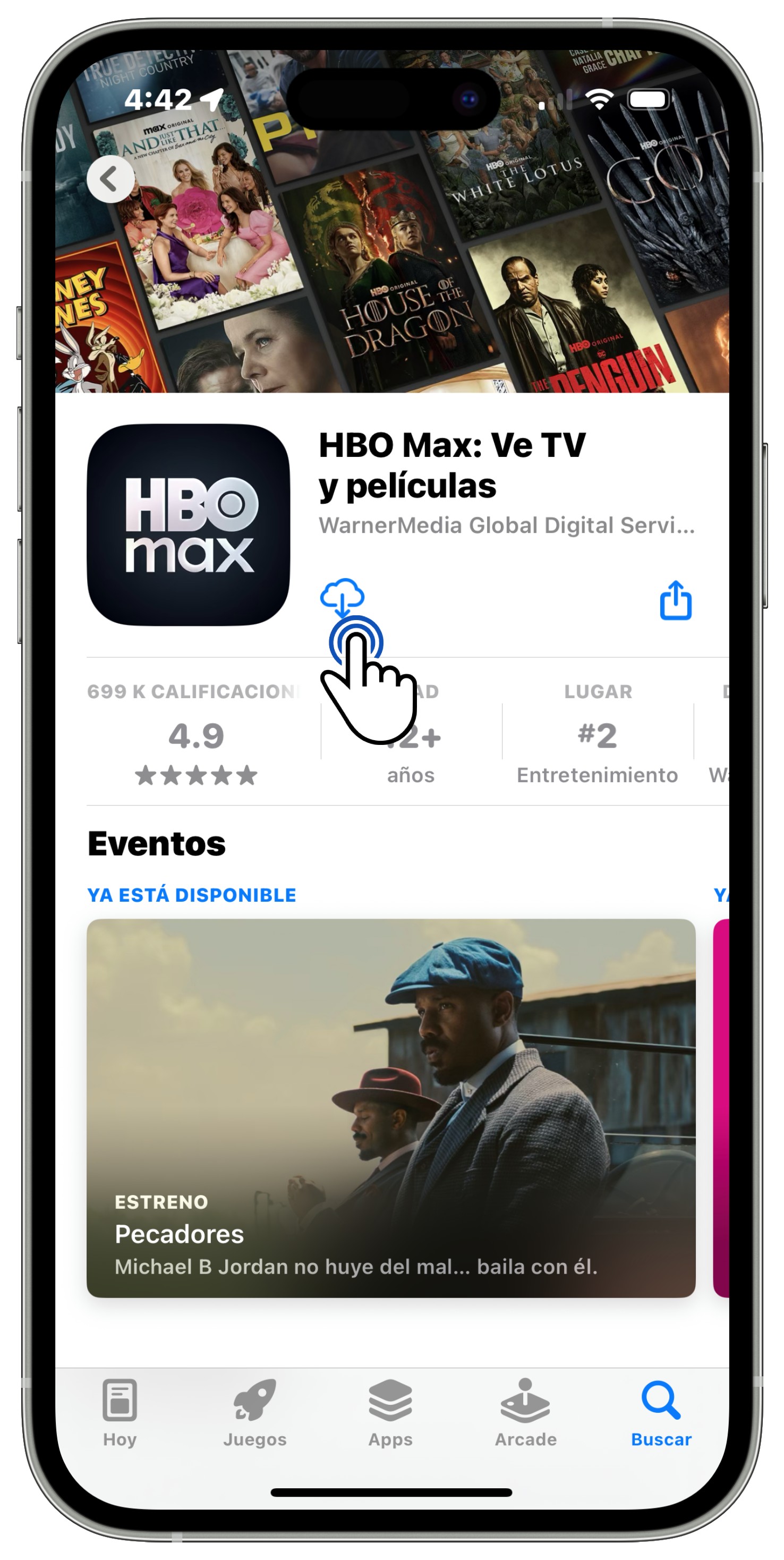Go back using the arrow button

[x=110, y=179]
